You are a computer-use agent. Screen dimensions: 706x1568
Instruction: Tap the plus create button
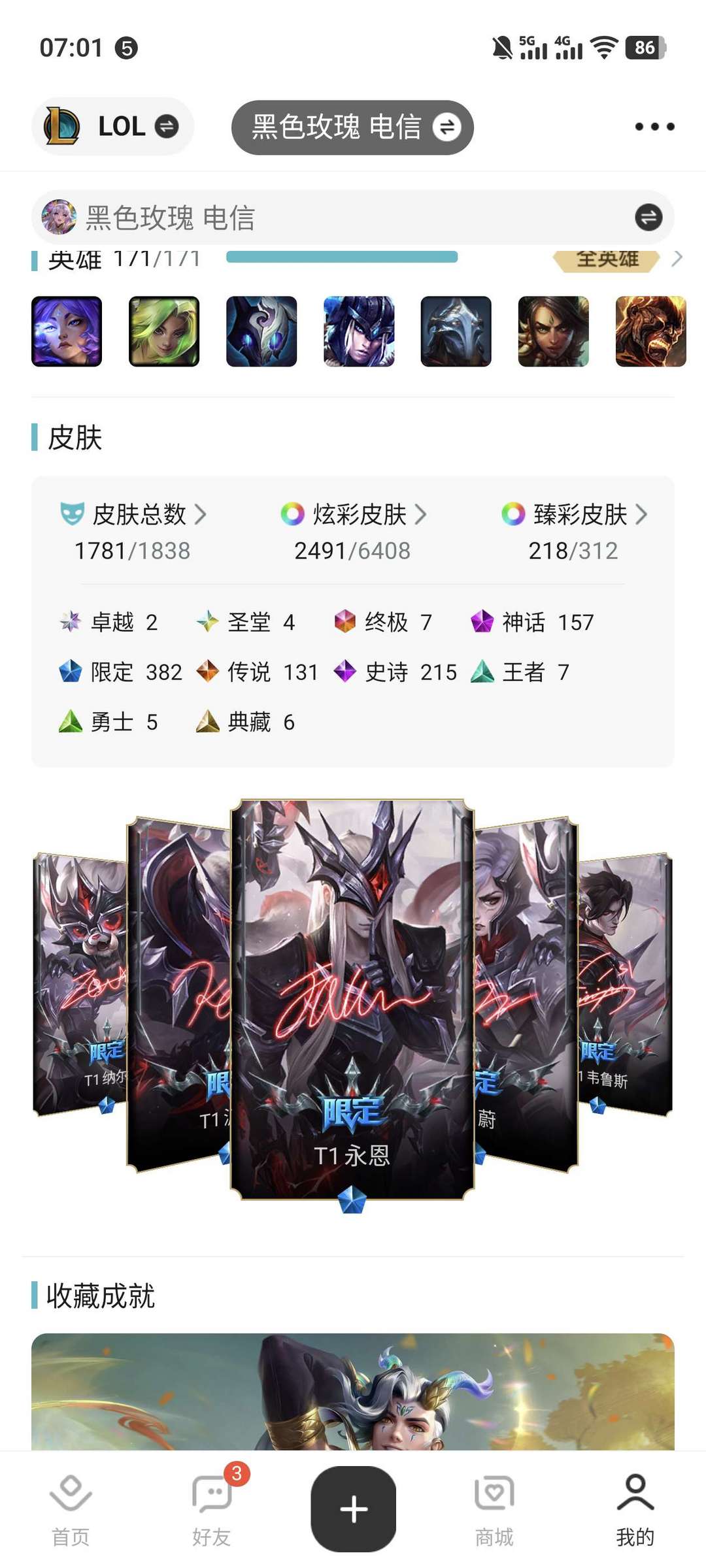(353, 1509)
